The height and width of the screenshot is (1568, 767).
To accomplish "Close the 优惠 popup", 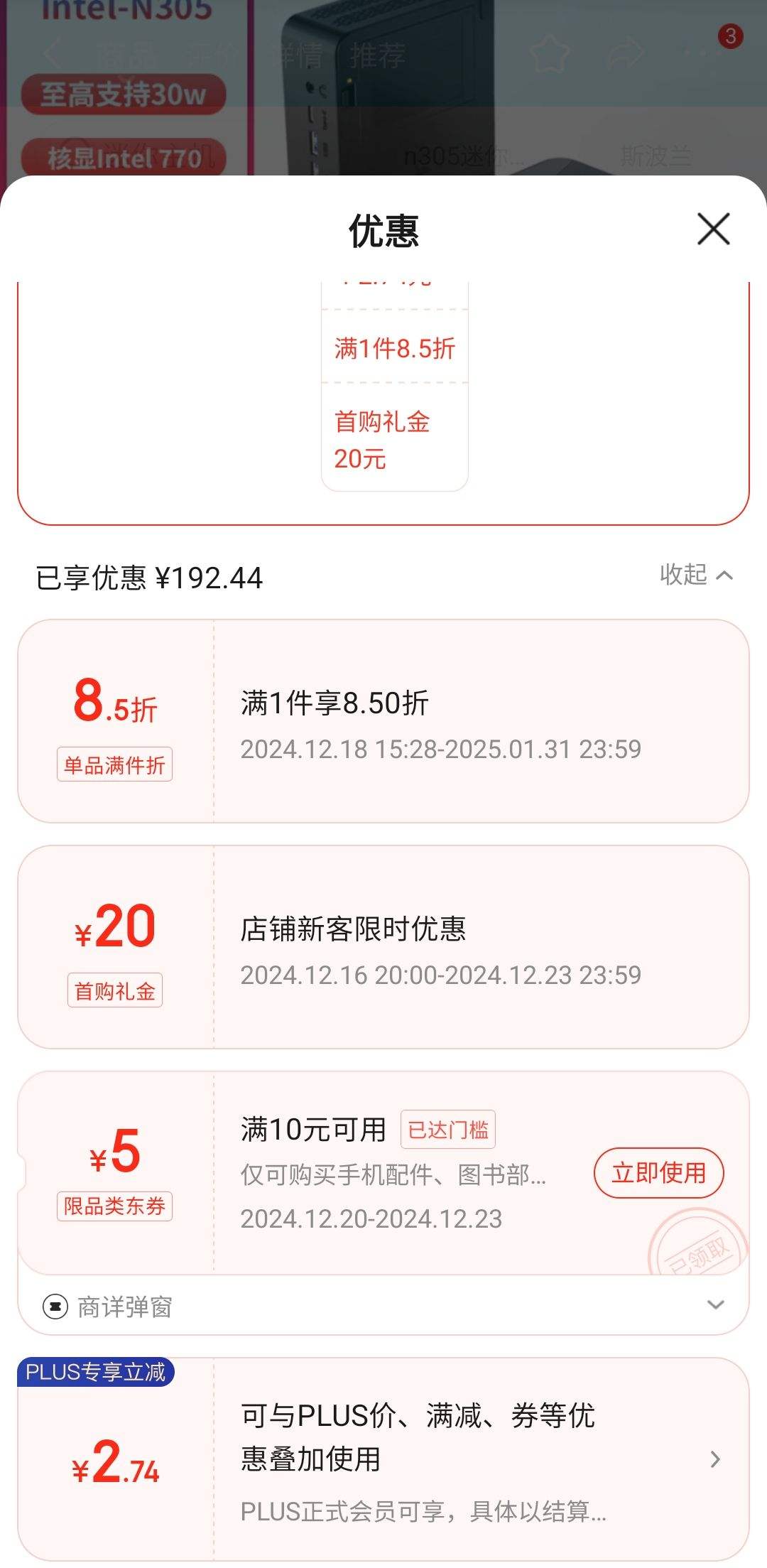I will click(x=713, y=229).
